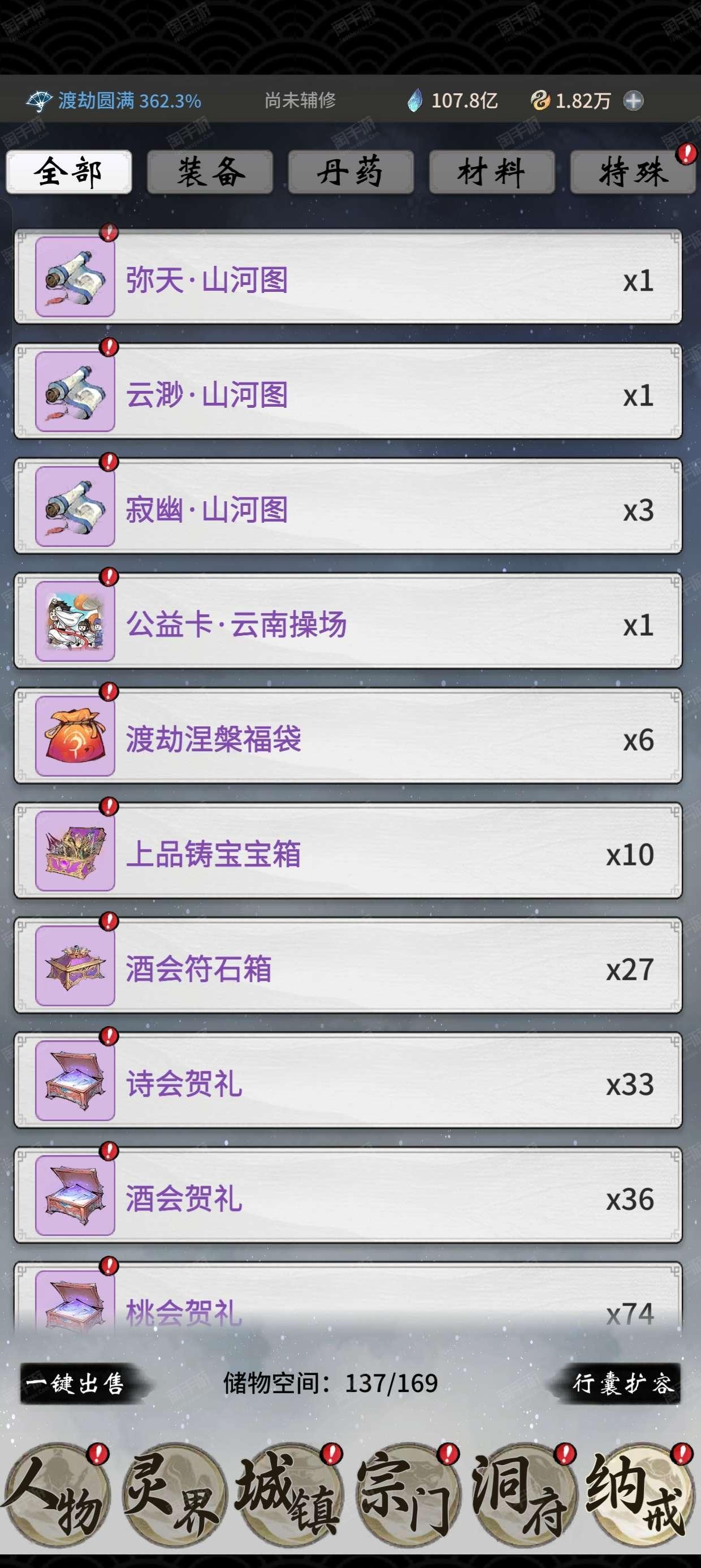The height and width of the screenshot is (1568, 701).
Task: Open the 诗会贺礼 item
Action: (x=348, y=1081)
